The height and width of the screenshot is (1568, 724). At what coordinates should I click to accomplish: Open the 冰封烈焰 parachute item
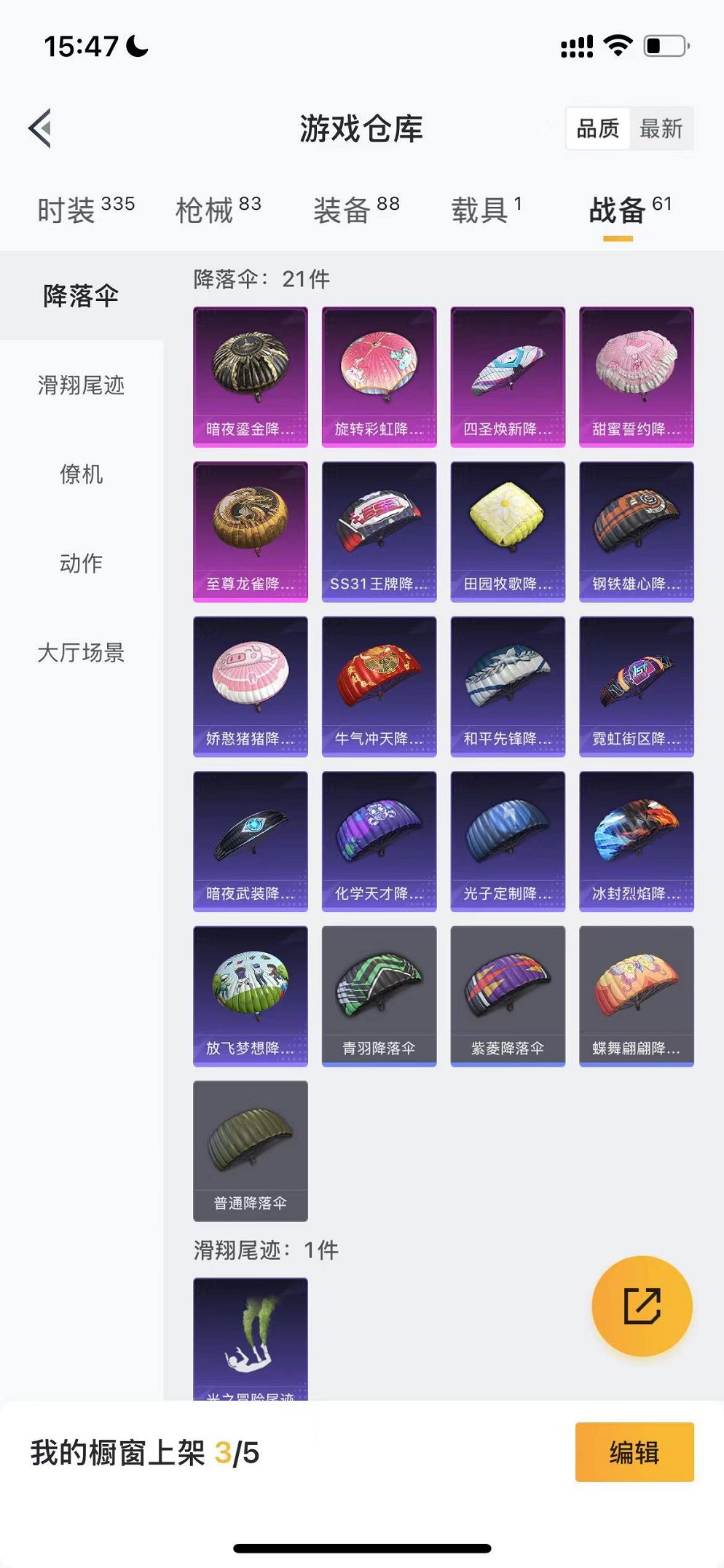636,841
